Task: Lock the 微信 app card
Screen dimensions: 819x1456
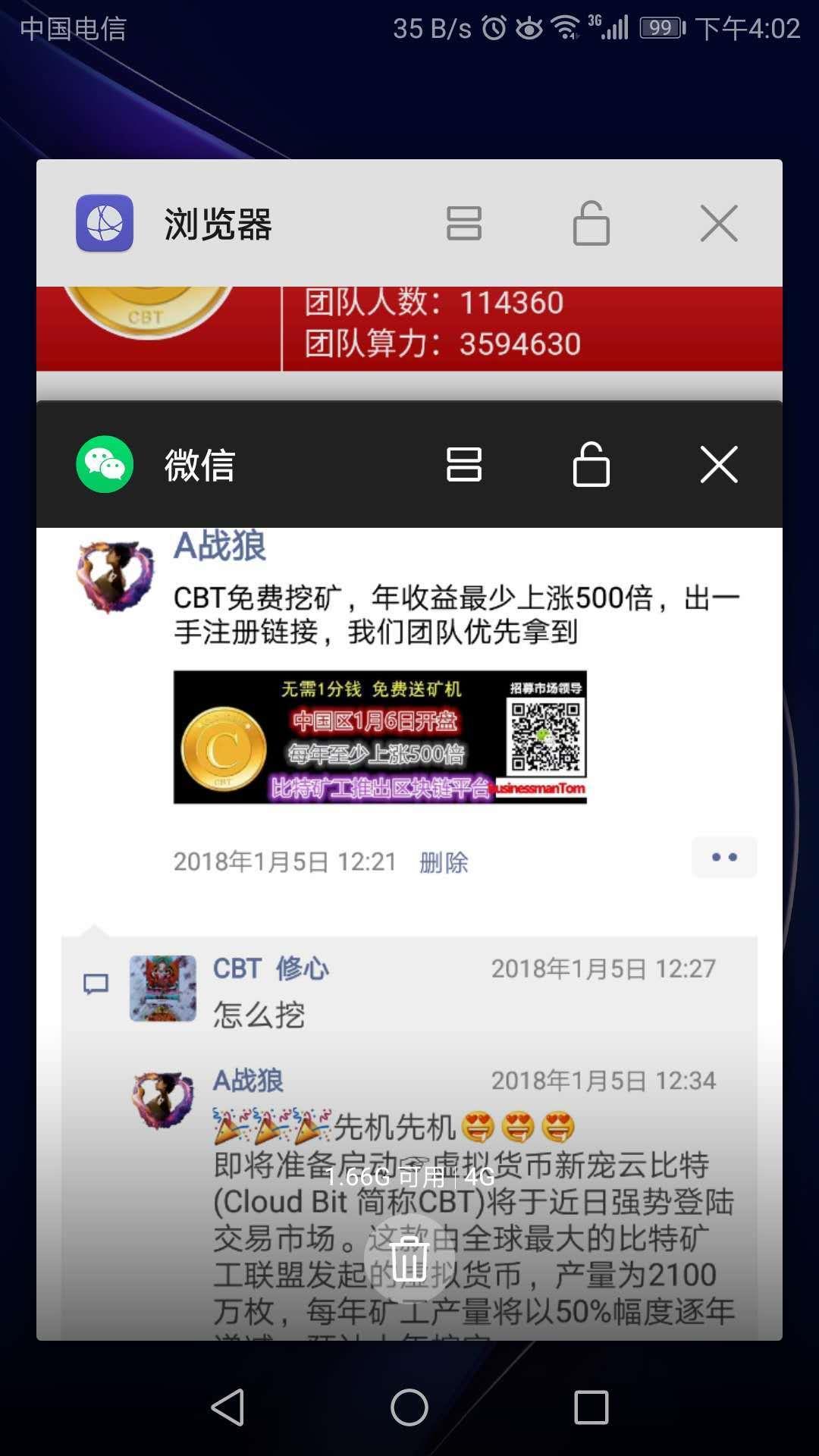Action: tap(591, 465)
